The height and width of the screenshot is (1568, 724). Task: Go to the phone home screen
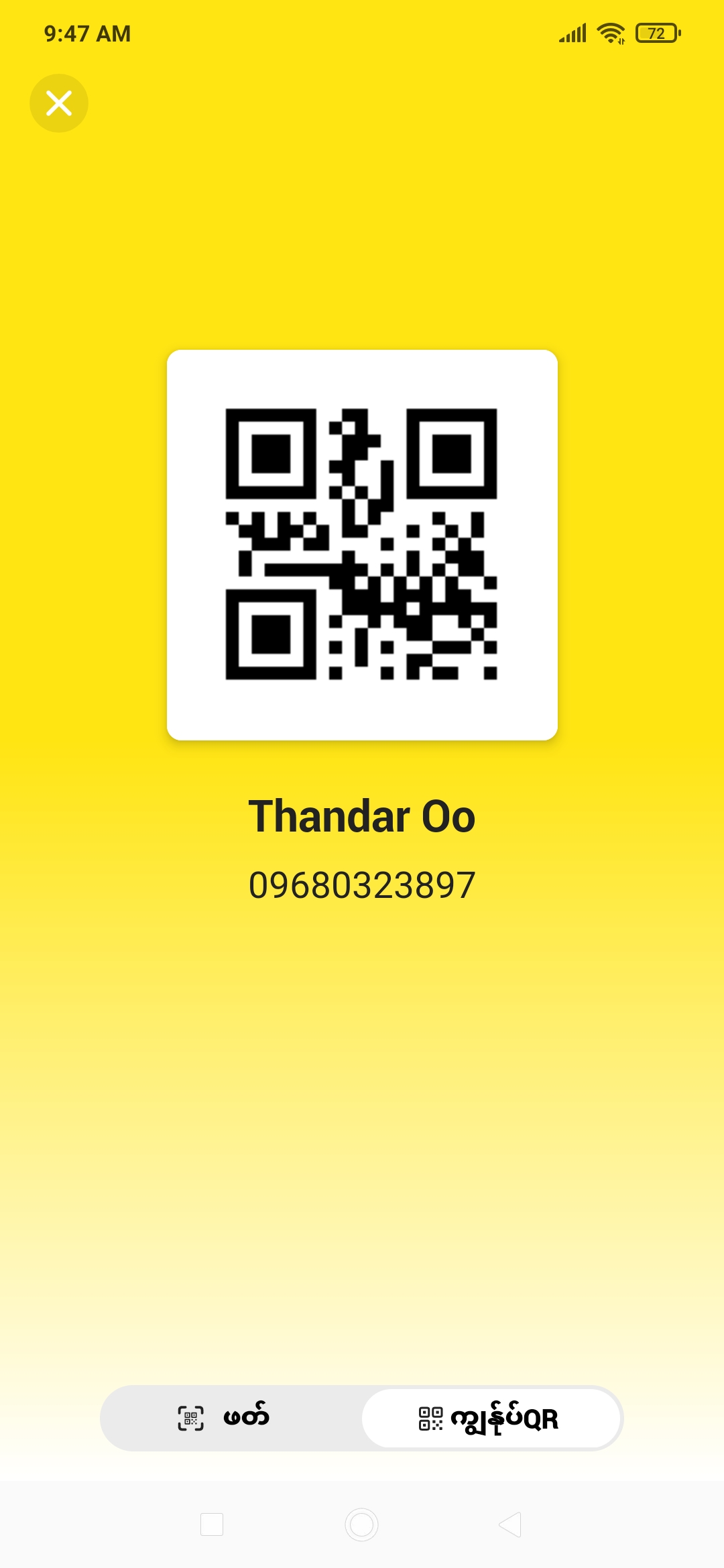click(362, 1524)
